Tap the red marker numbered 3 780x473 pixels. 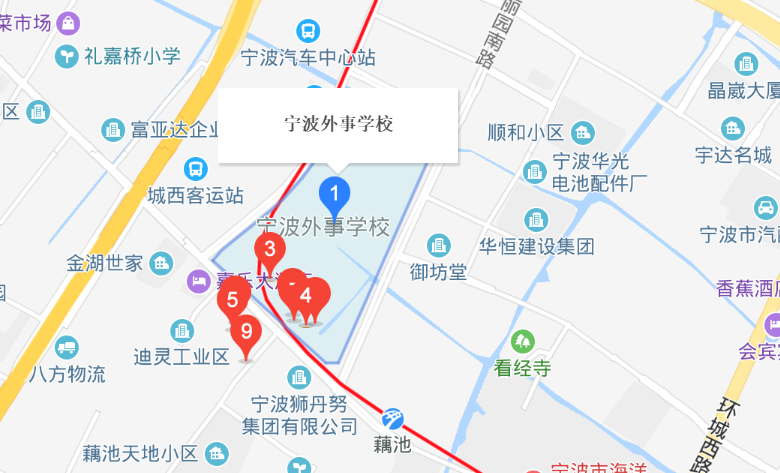(269, 249)
